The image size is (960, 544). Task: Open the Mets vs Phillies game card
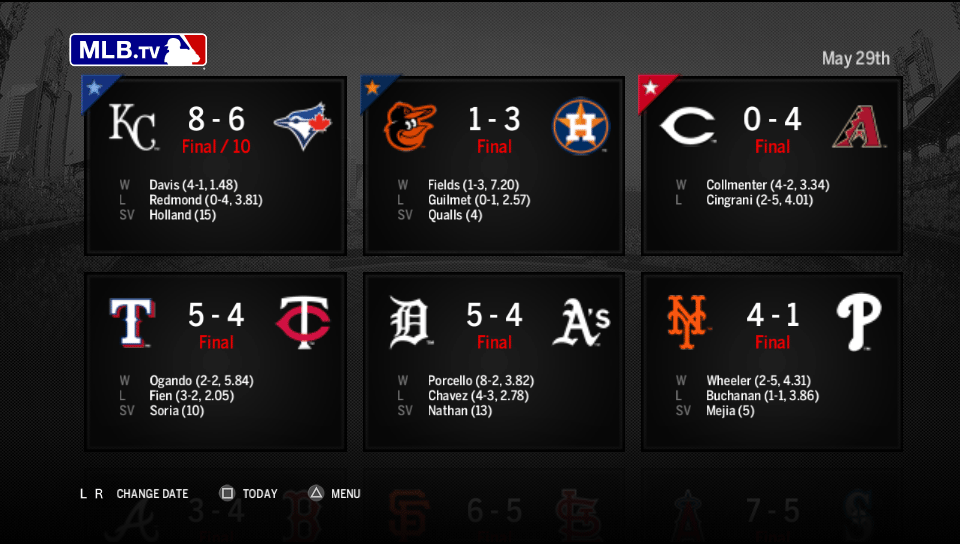(772, 361)
